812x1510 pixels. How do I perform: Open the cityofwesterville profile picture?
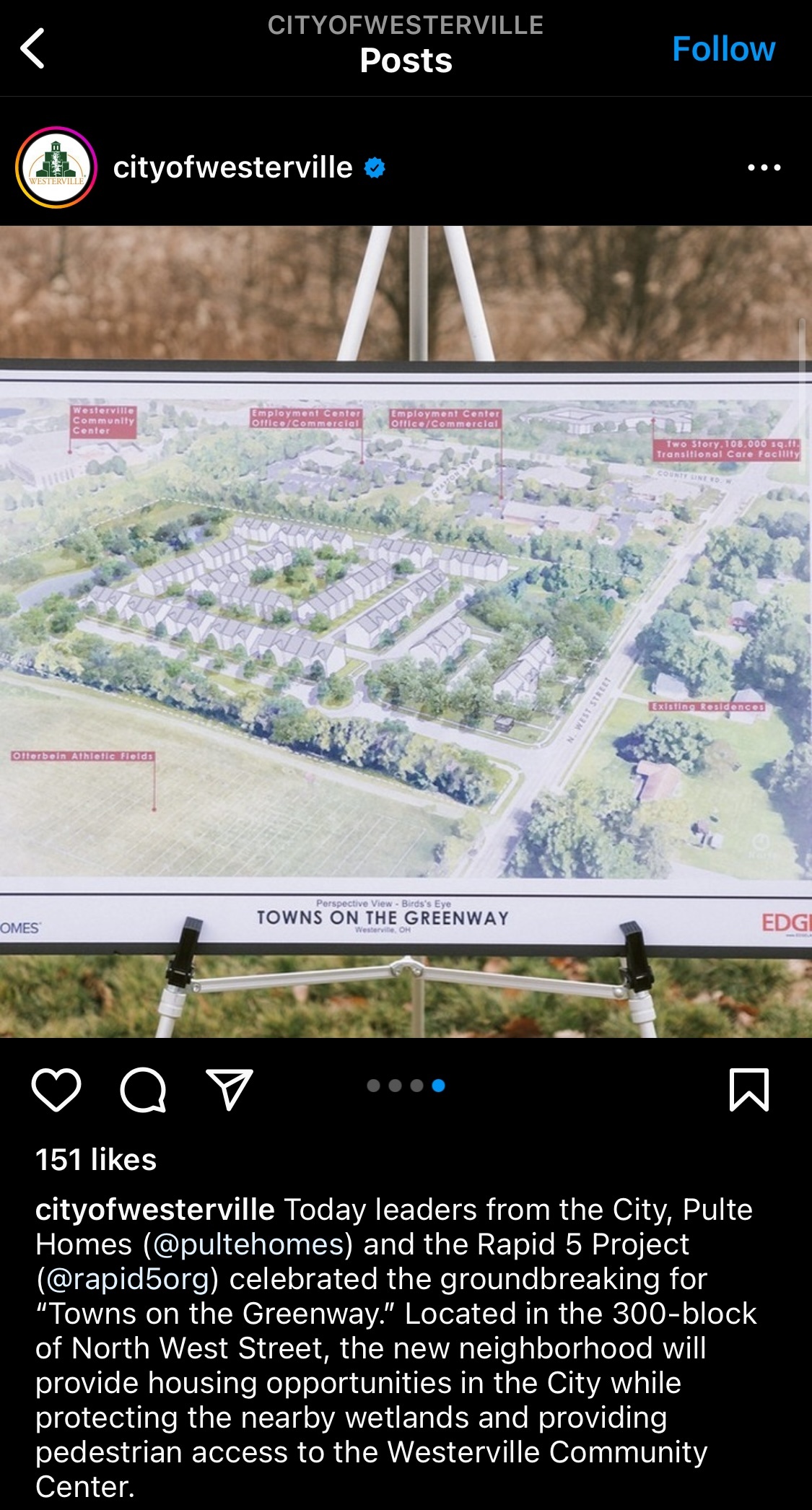pyautogui.click(x=56, y=167)
